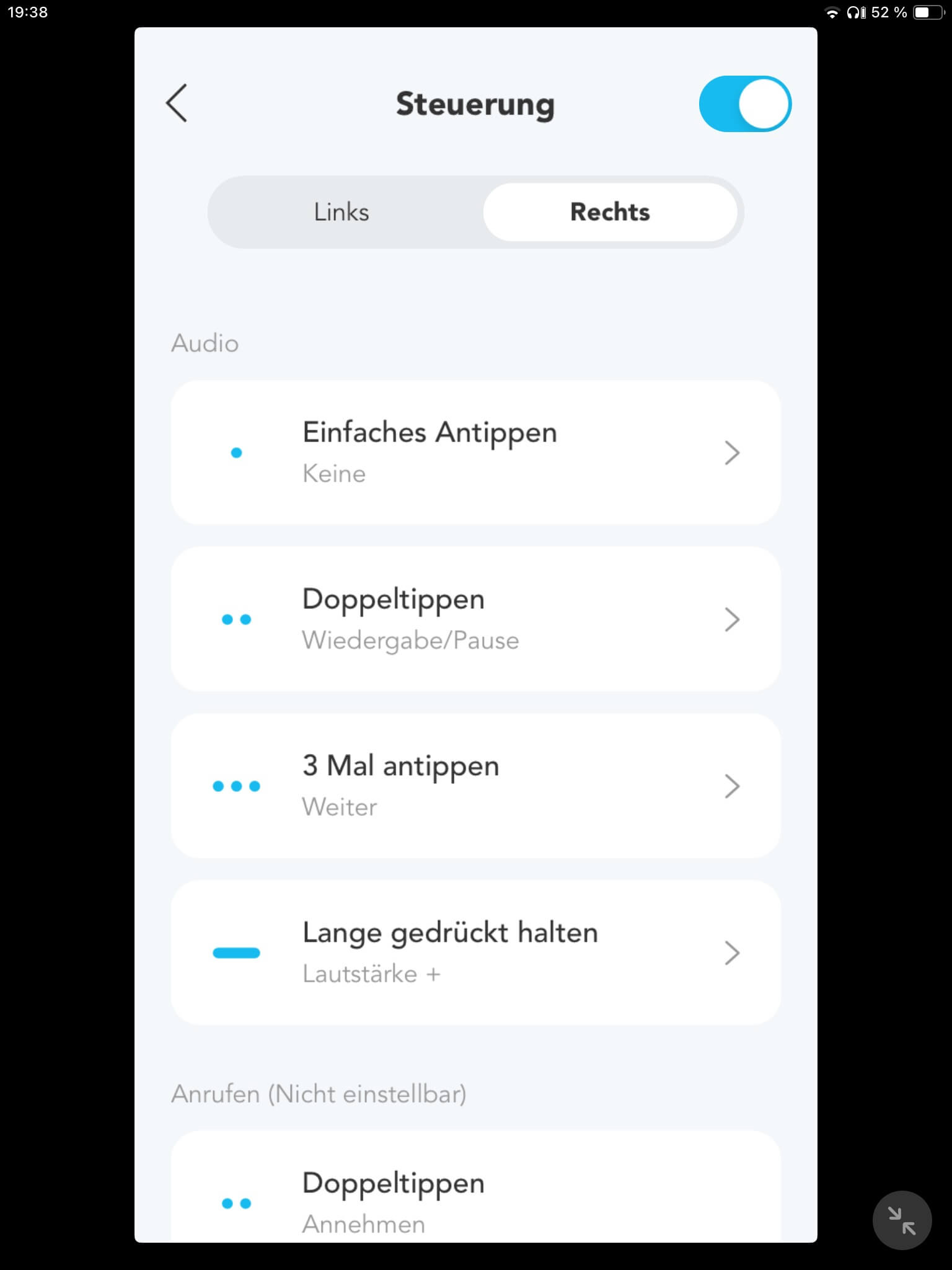
Task: Open the 3 Mal antippen setting
Action: click(x=475, y=786)
